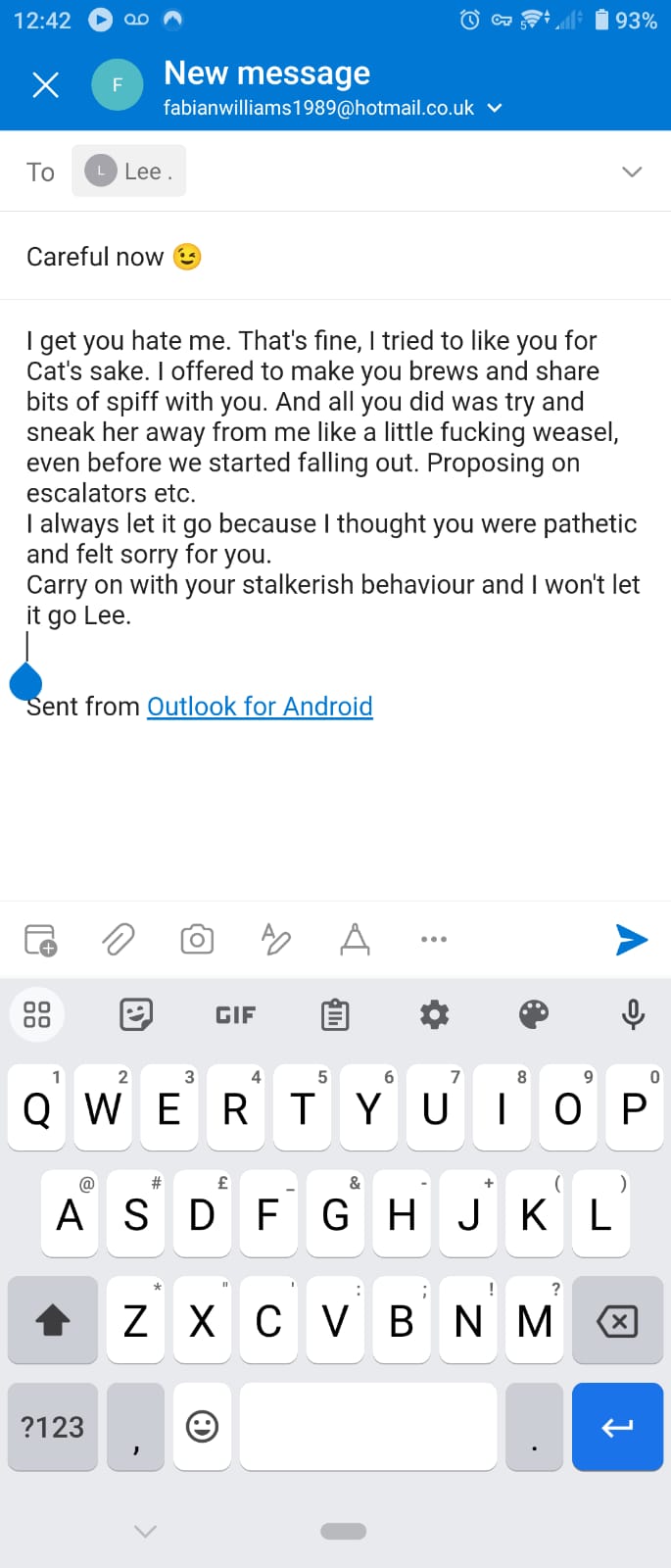Insert a calendar availability item
The height and width of the screenshot is (1568, 671).
point(41,939)
